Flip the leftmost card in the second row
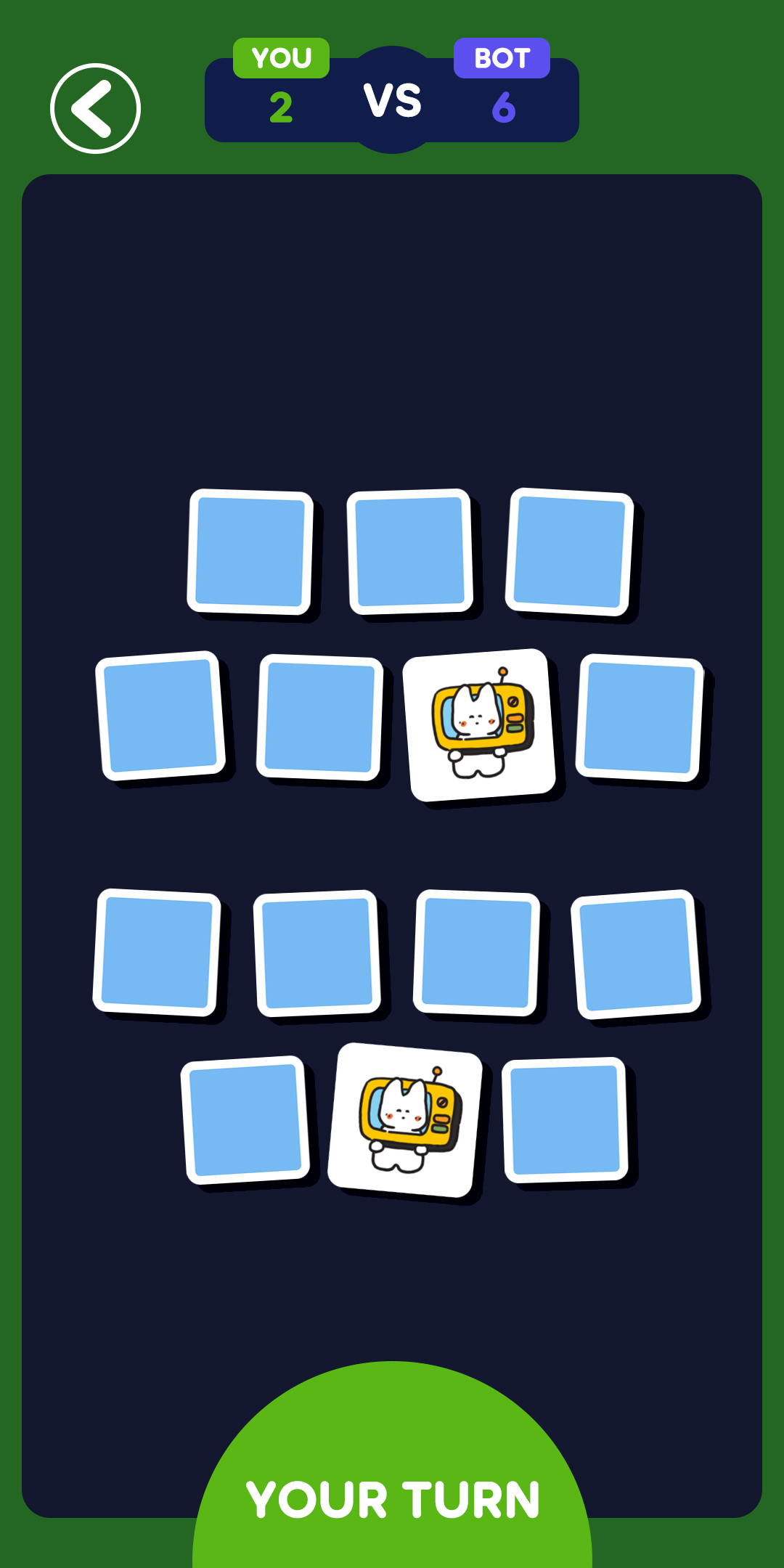The height and width of the screenshot is (1568, 784). click(160, 716)
